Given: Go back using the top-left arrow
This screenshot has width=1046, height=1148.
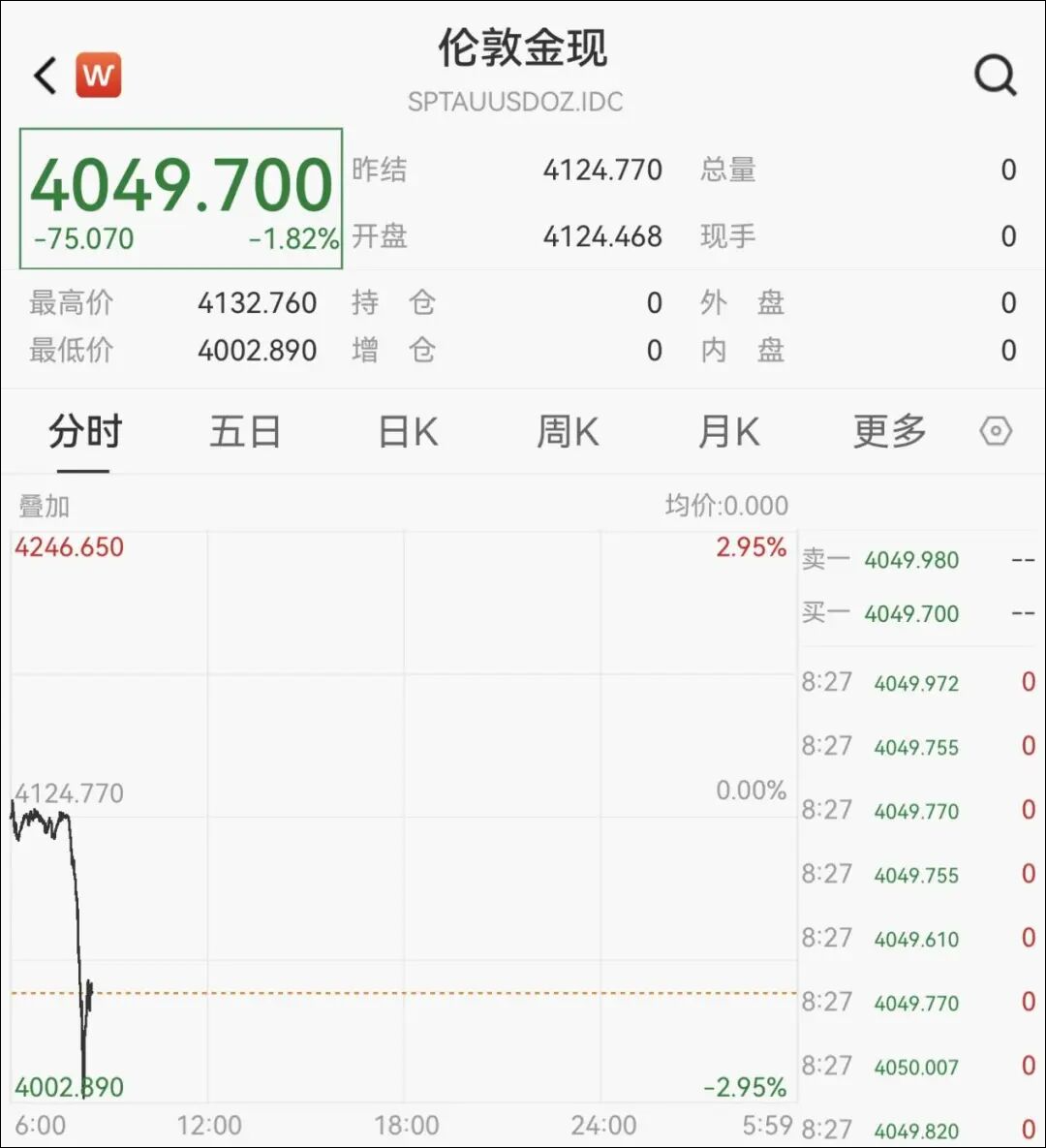Looking at the screenshot, I should pyautogui.click(x=46, y=76).
